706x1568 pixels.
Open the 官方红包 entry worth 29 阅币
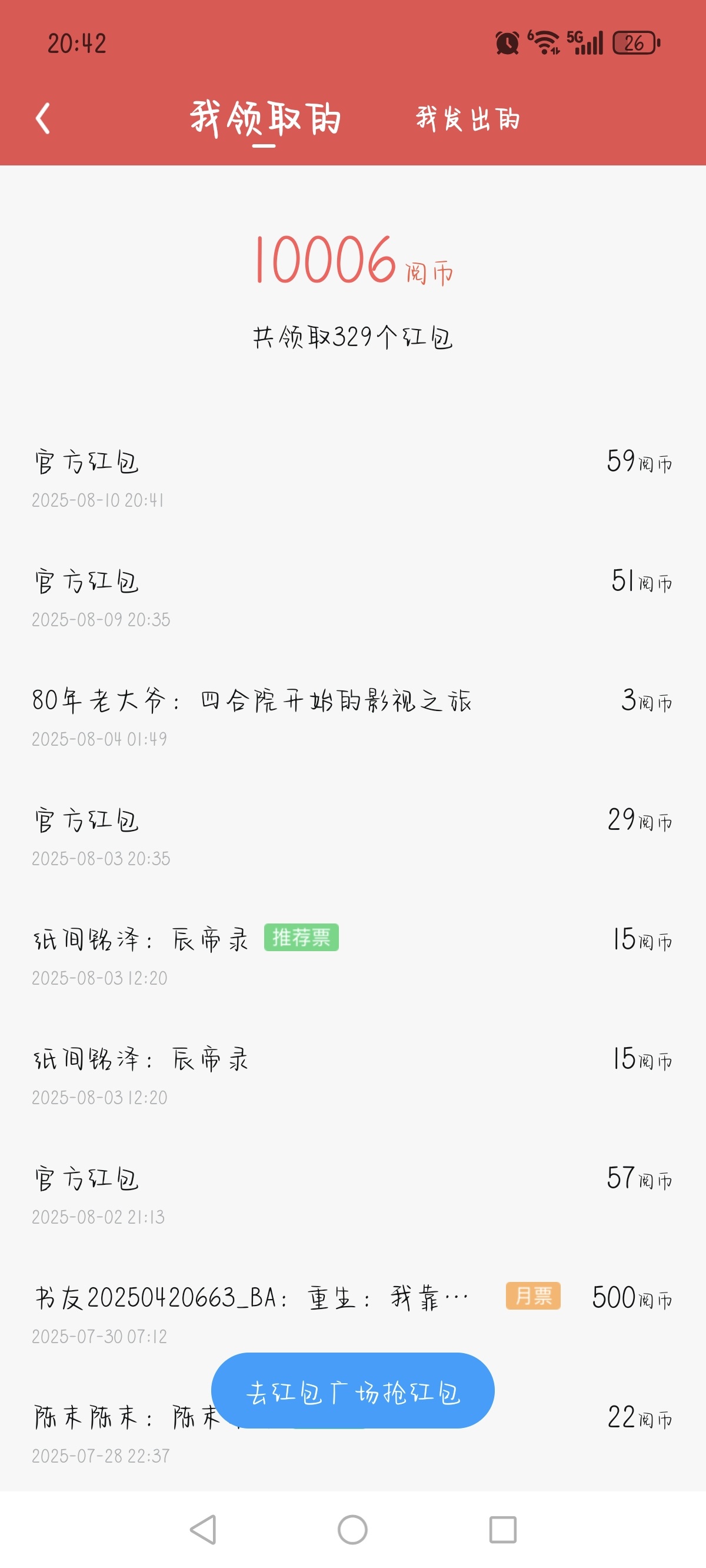[353, 836]
